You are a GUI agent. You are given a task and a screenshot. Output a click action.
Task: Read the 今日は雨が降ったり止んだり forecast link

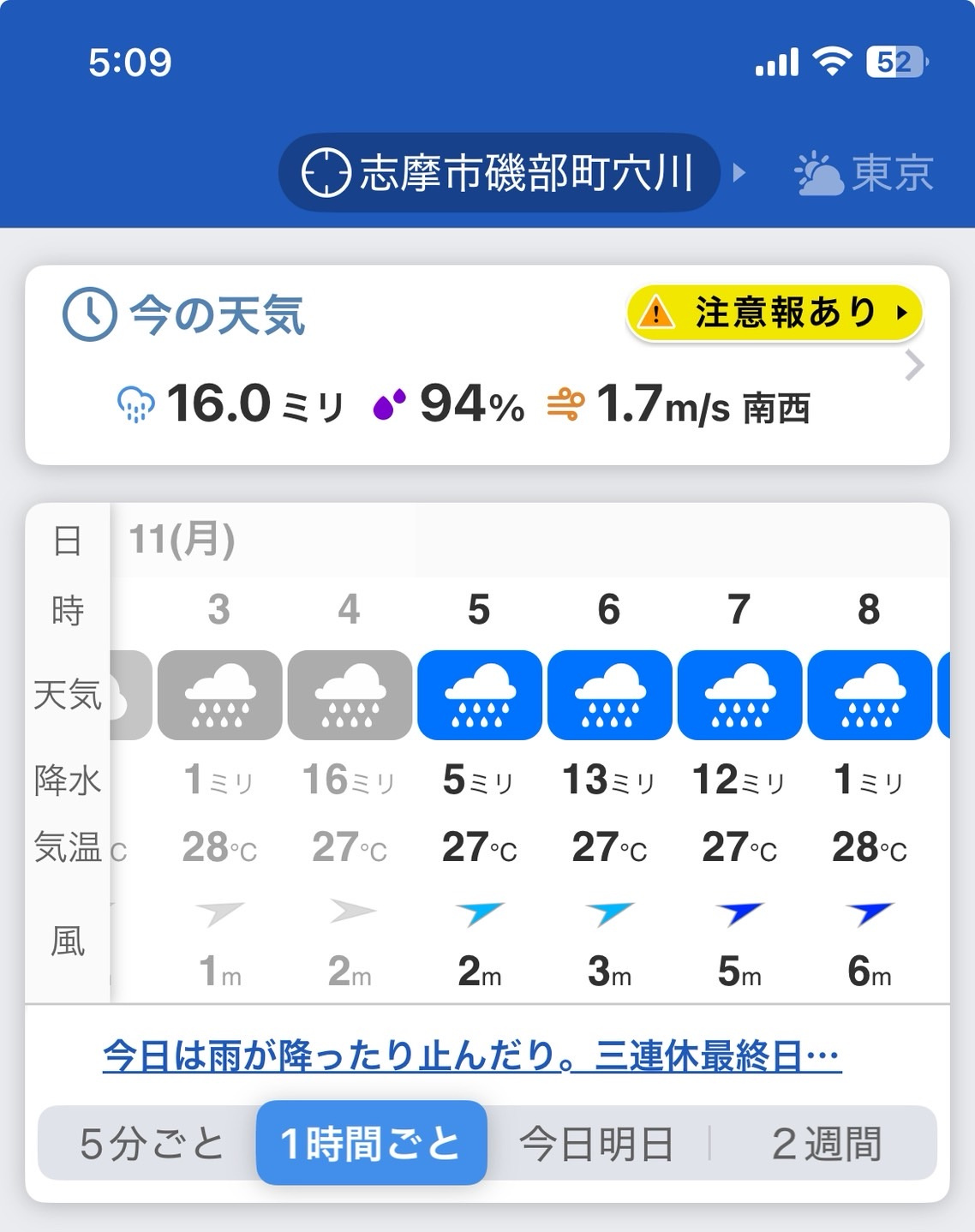(471, 1056)
